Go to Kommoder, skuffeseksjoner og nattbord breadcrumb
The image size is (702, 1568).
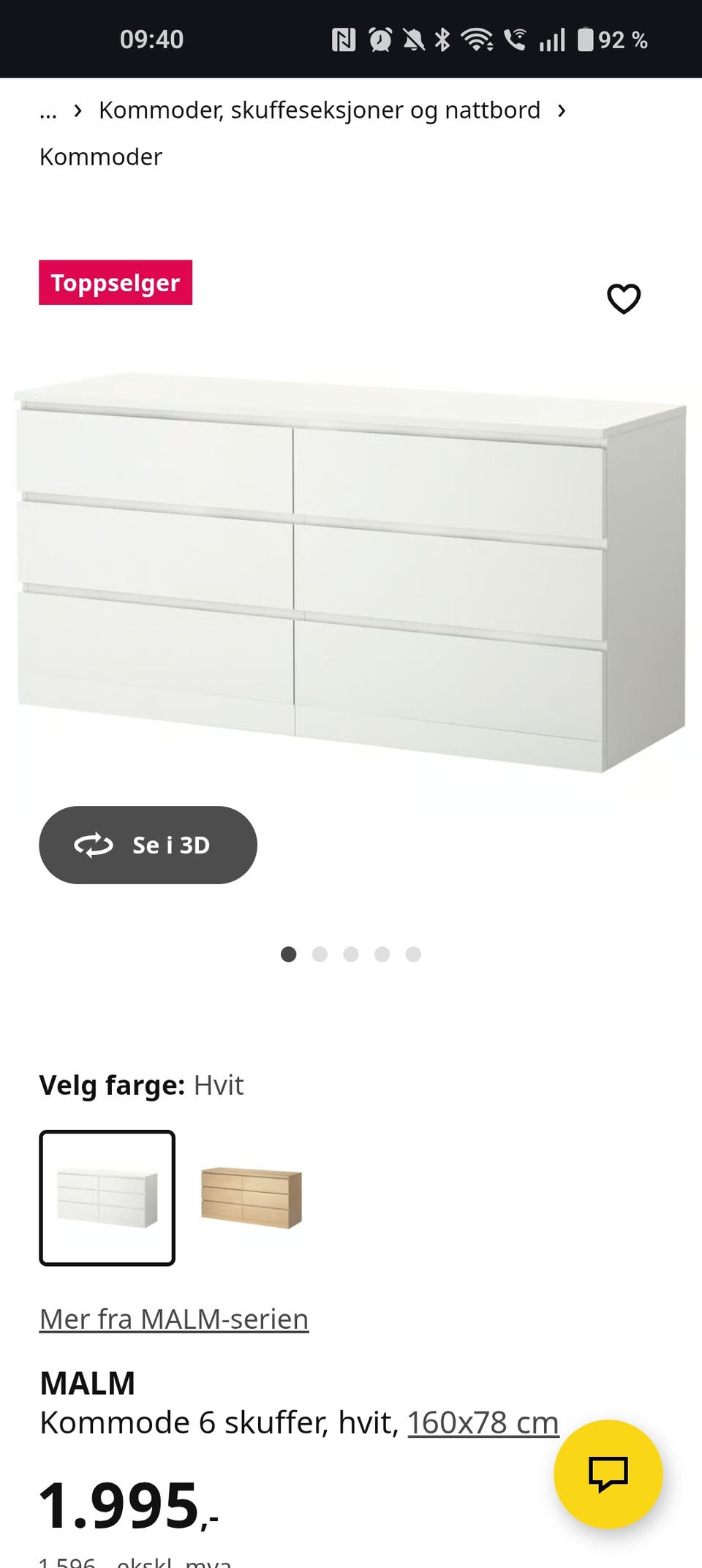pyautogui.click(x=320, y=110)
